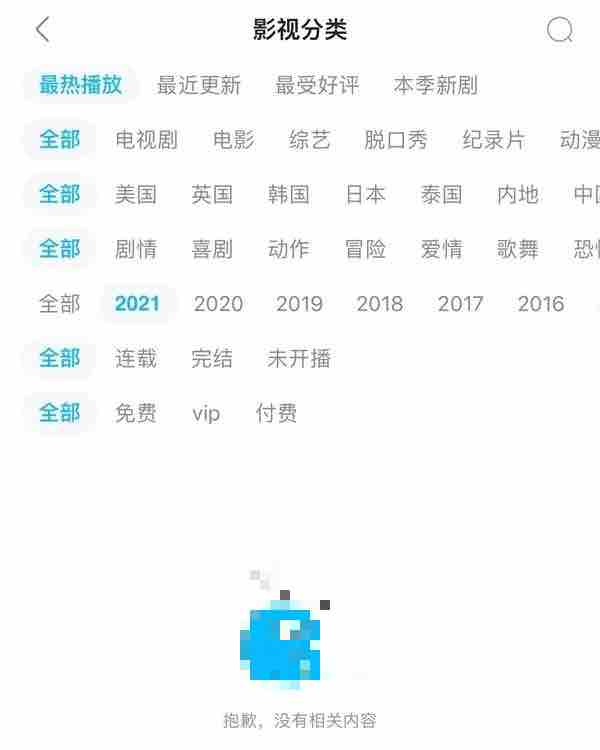The height and width of the screenshot is (750, 600).
Task: Sort by 最受好评
Action: (317, 85)
